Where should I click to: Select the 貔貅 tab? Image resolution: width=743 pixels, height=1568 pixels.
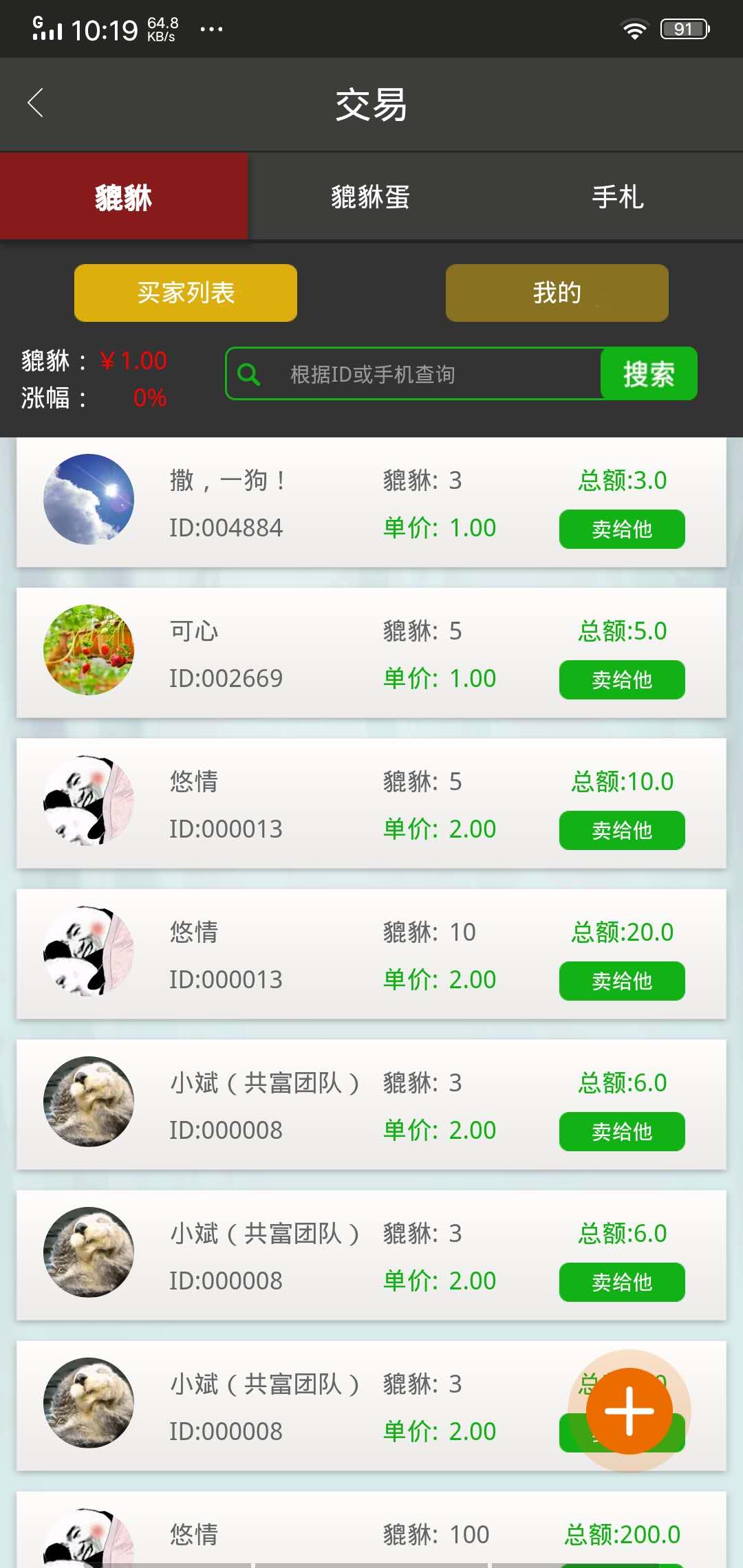click(x=124, y=197)
